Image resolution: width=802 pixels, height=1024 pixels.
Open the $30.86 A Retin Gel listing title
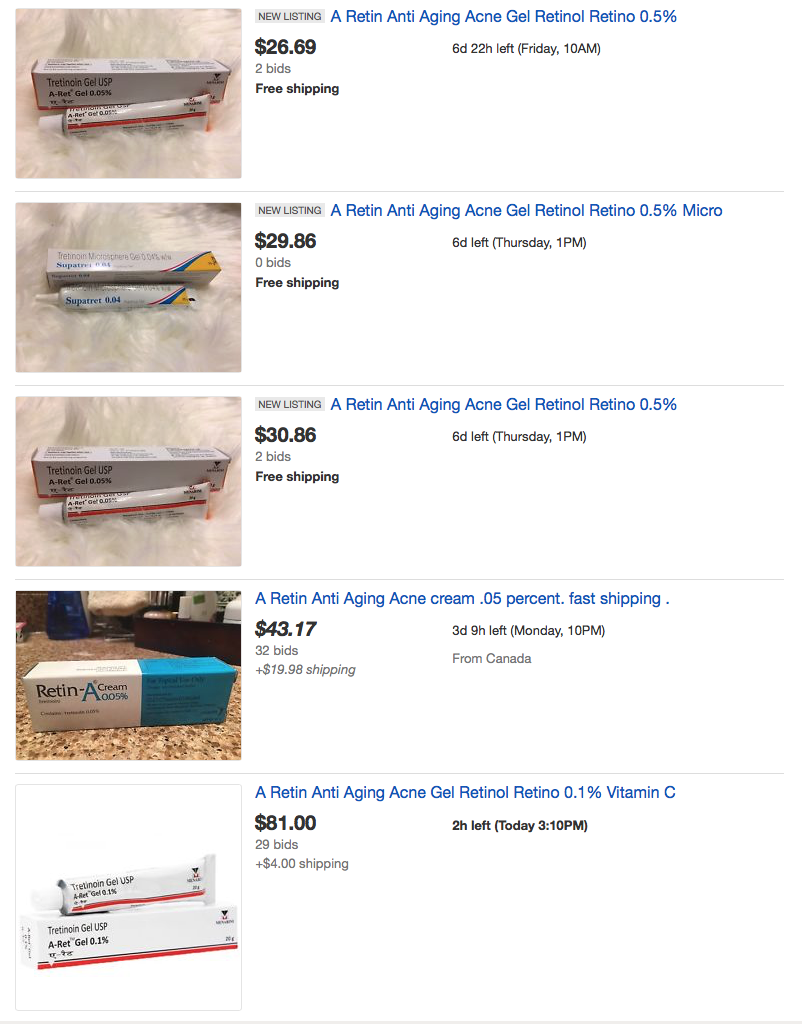point(503,405)
